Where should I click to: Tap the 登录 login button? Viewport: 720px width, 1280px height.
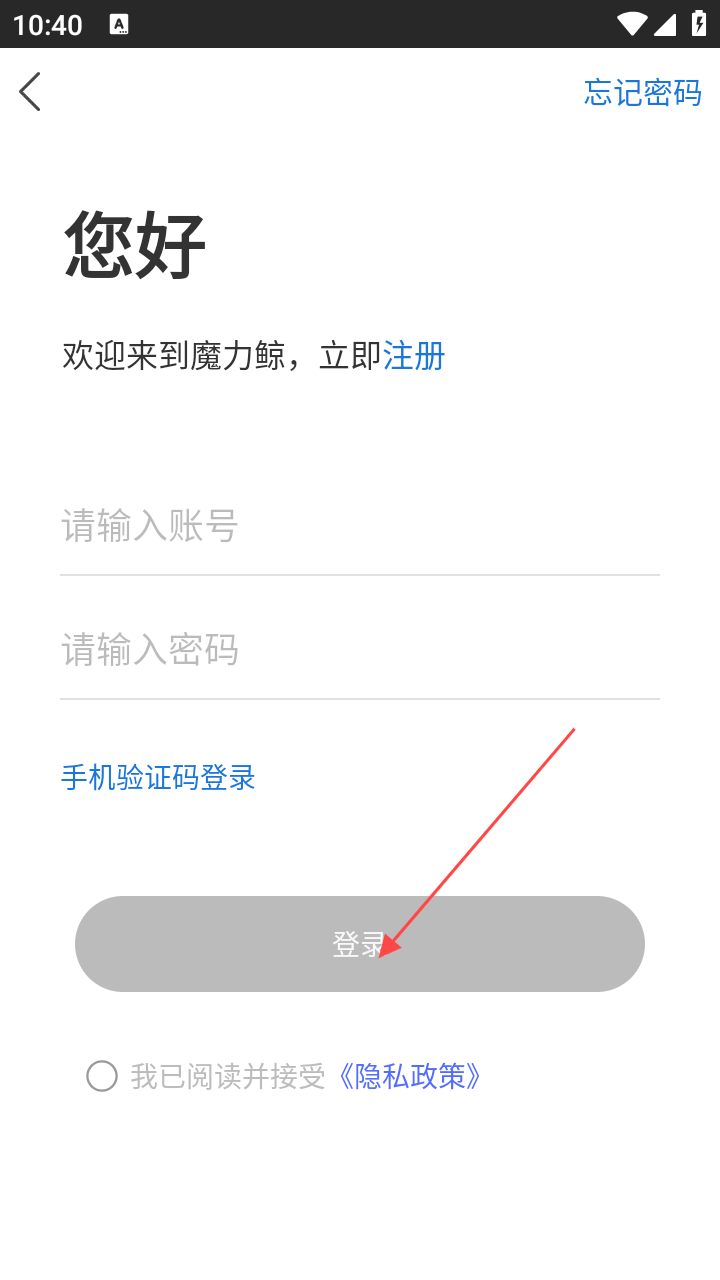coord(360,944)
